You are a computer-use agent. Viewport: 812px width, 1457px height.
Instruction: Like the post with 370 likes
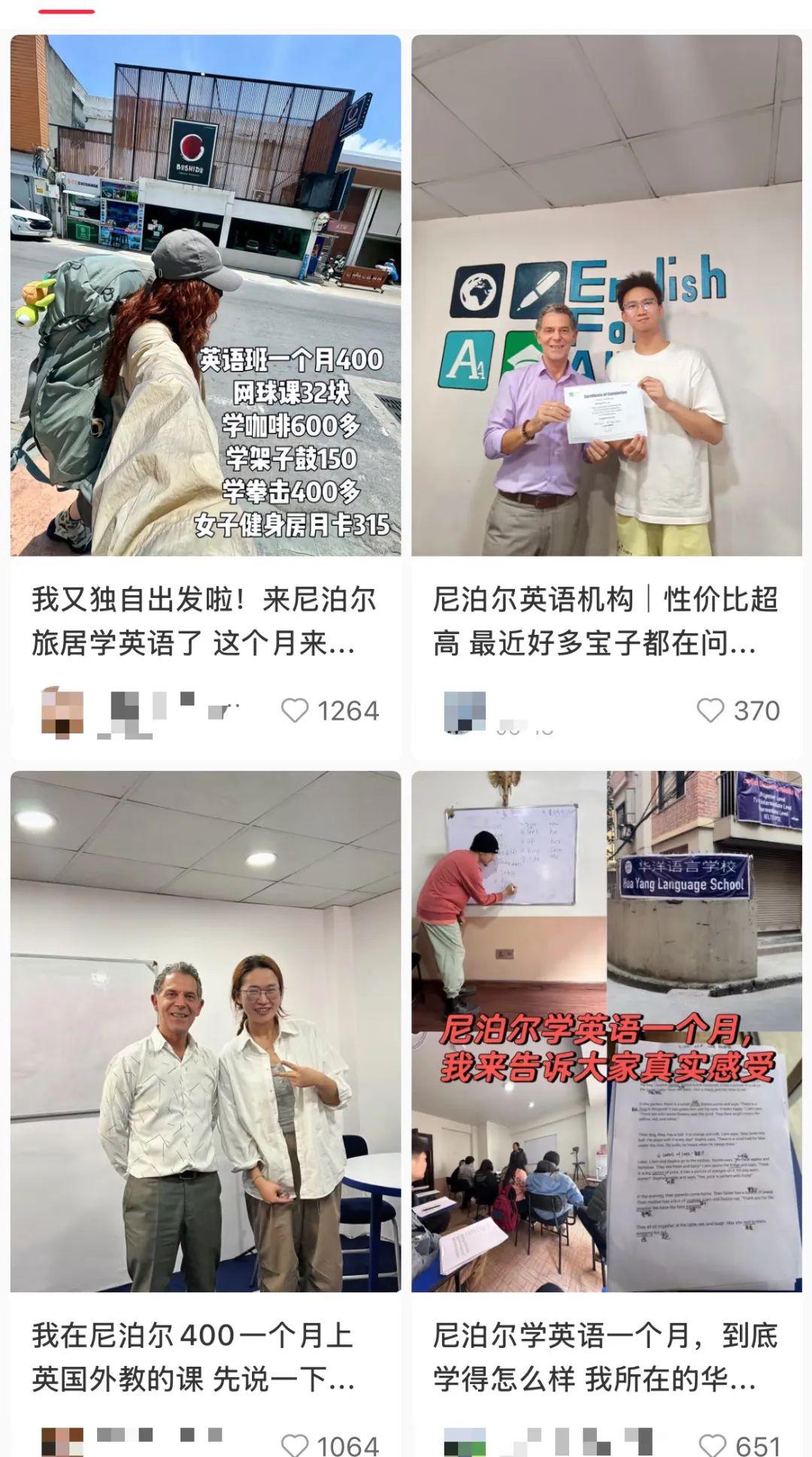tap(710, 711)
